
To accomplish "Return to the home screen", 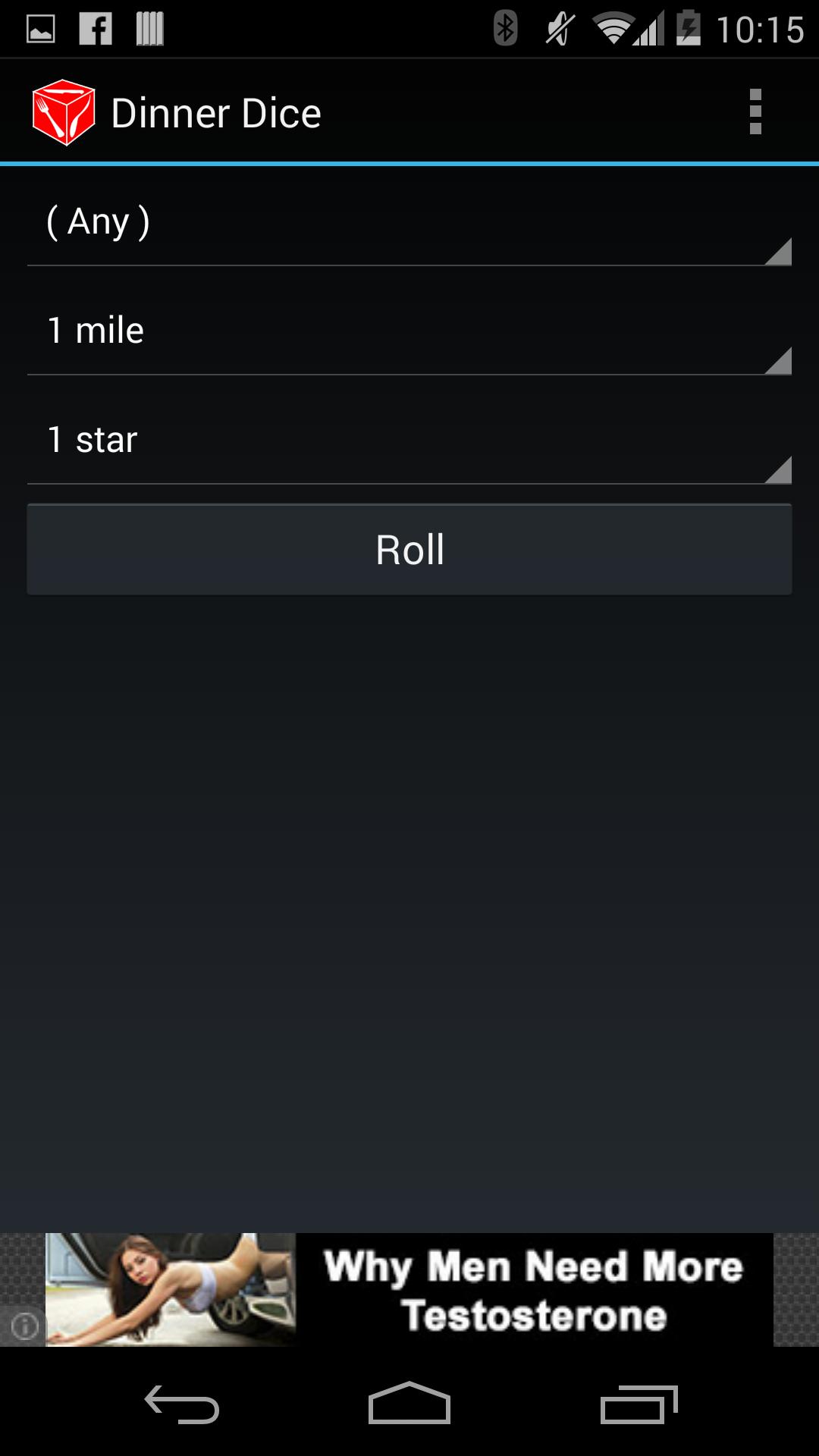I will [409, 1404].
